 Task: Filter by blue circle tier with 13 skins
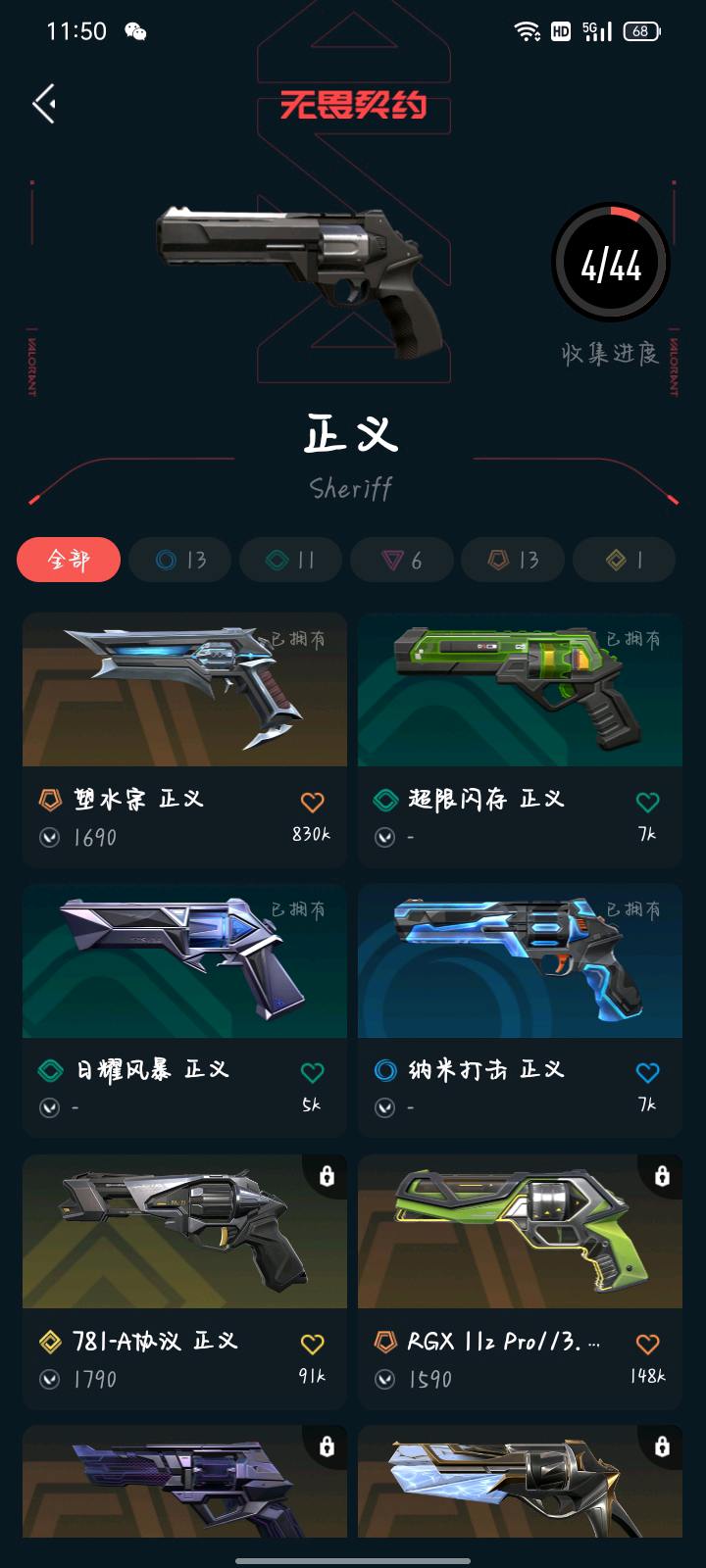[x=180, y=560]
